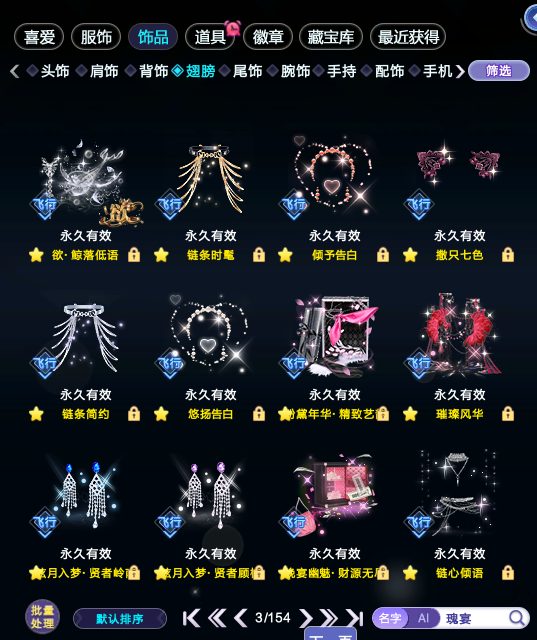Switch to the 喜爱 tab
Image resolution: width=537 pixels, height=640 pixels.
point(39,37)
